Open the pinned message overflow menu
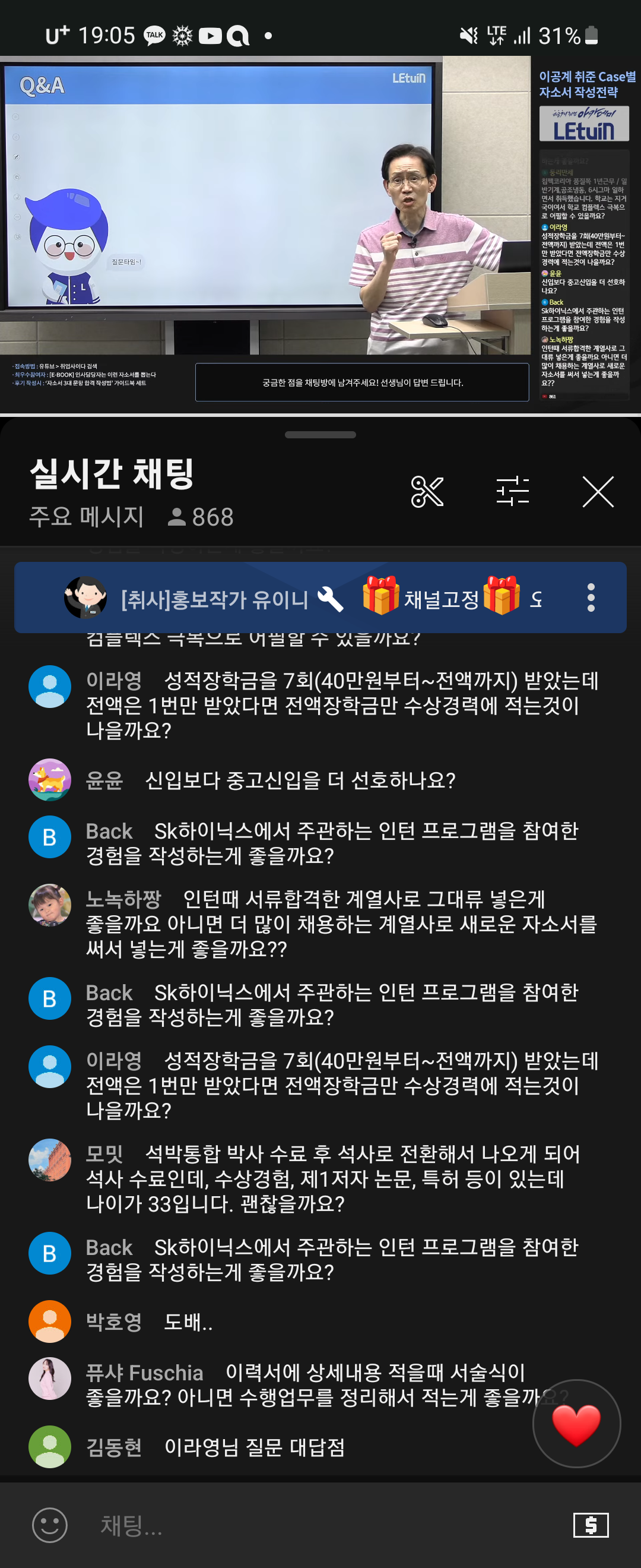The image size is (641, 1568). click(591, 598)
